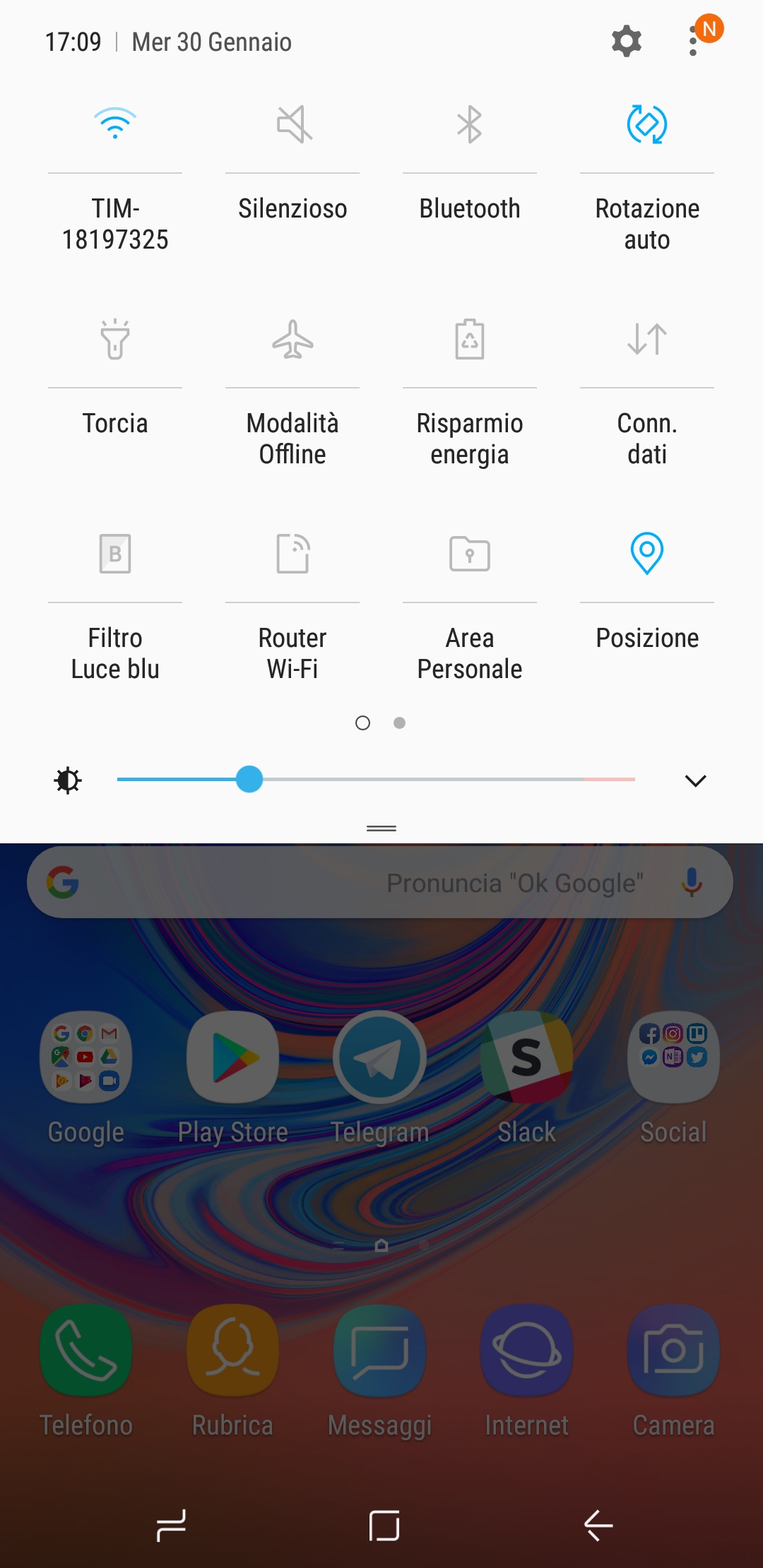The image size is (763, 1568).
Task: Disable Posizione location
Action: (647, 554)
